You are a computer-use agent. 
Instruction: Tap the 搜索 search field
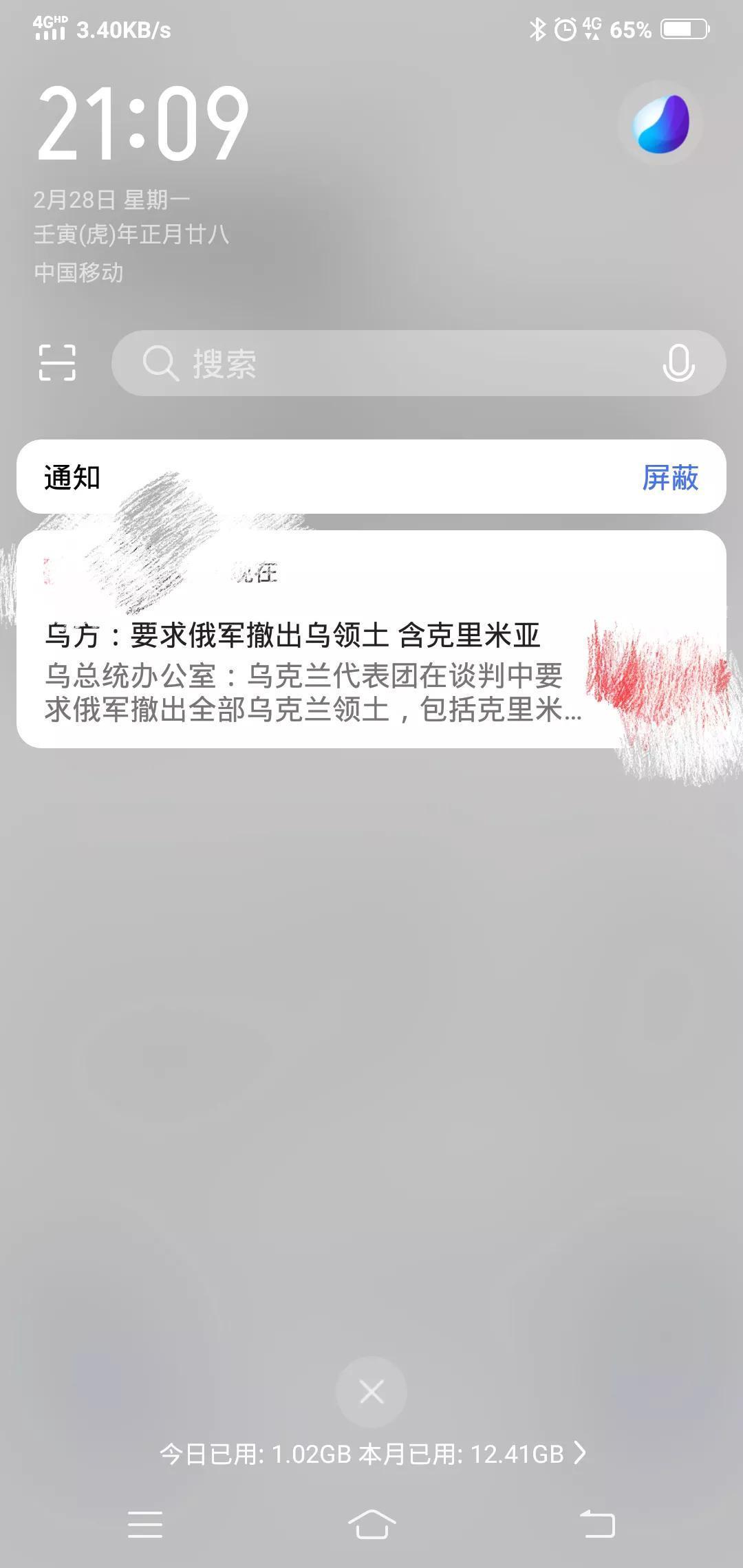pos(399,363)
